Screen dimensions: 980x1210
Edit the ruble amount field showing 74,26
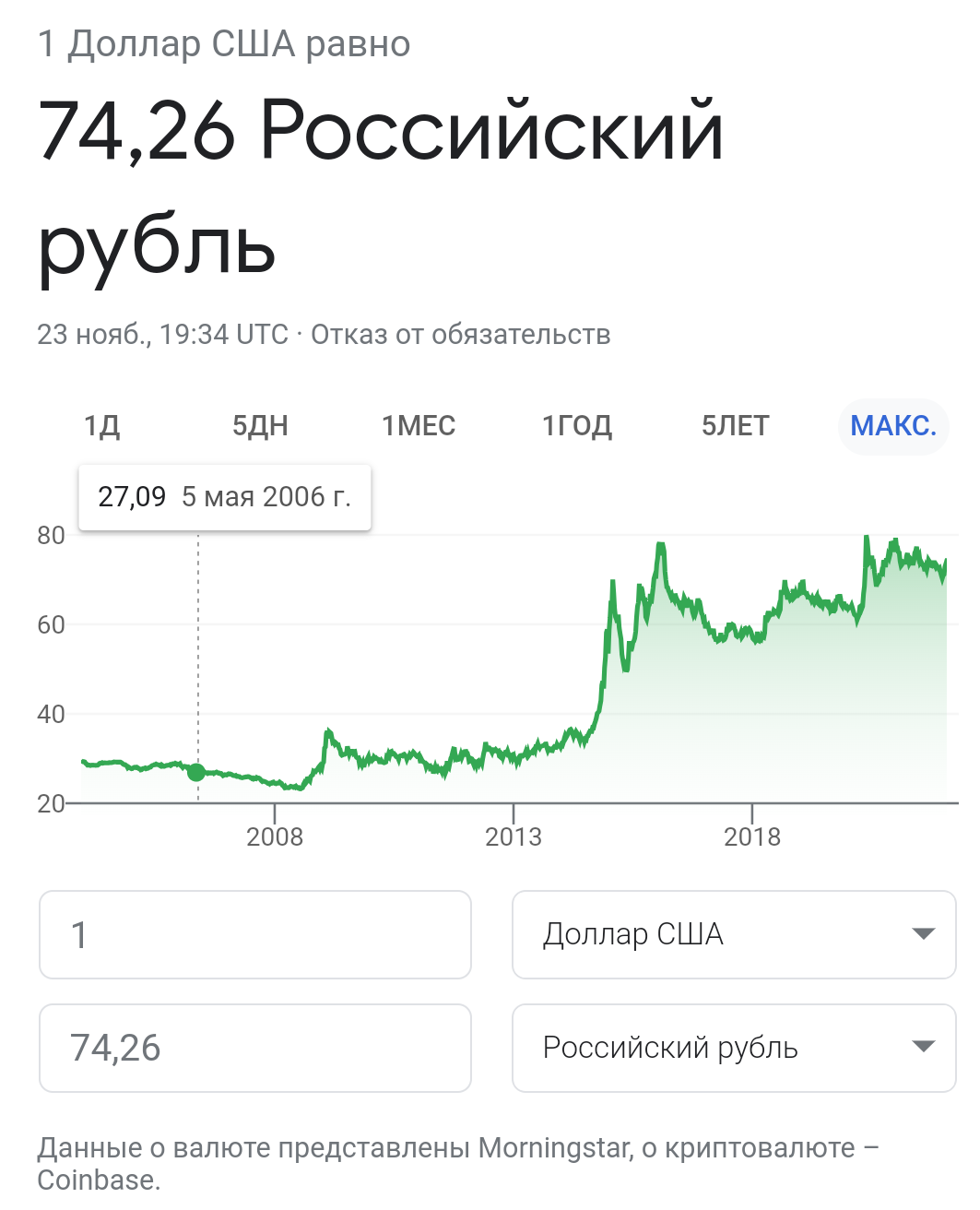[x=255, y=1048]
